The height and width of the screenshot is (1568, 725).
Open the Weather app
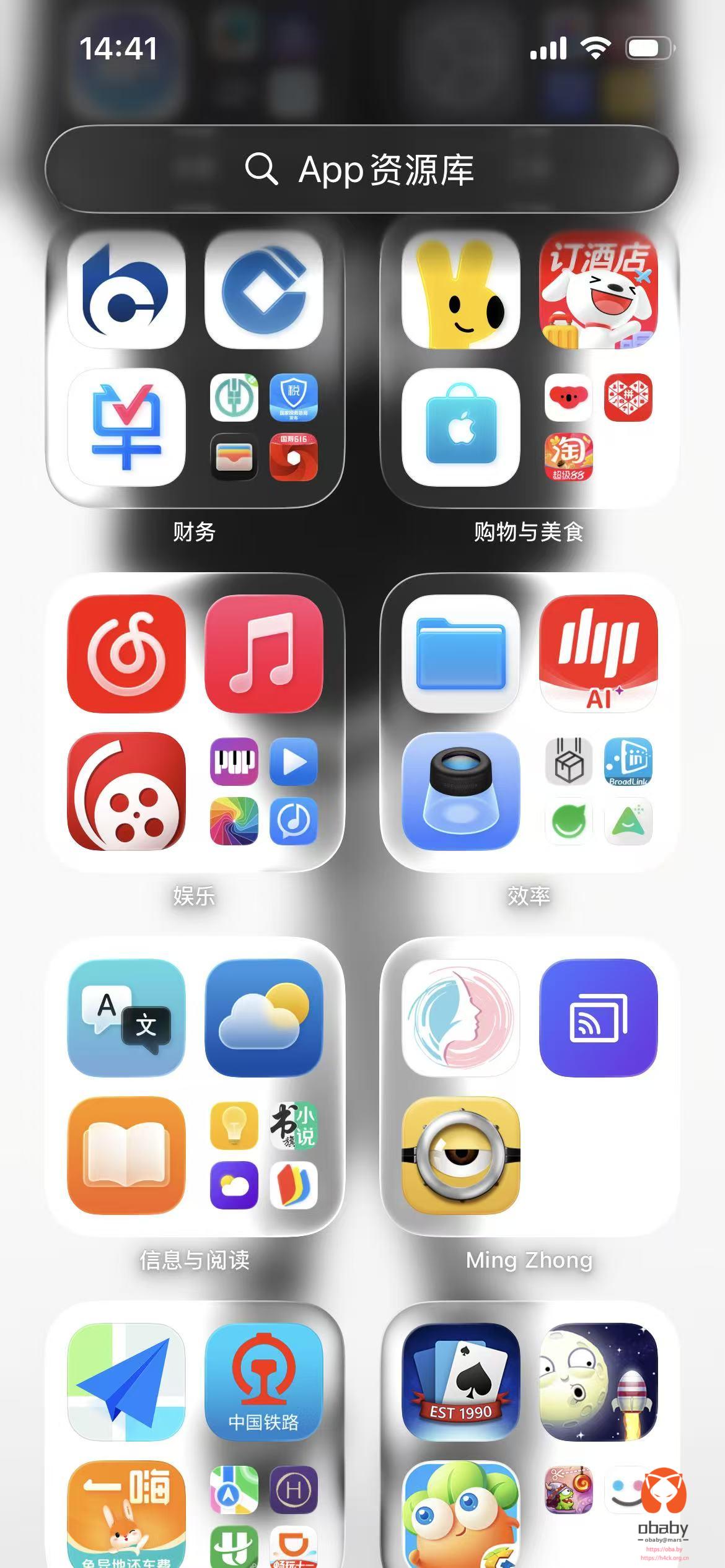(x=264, y=1017)
